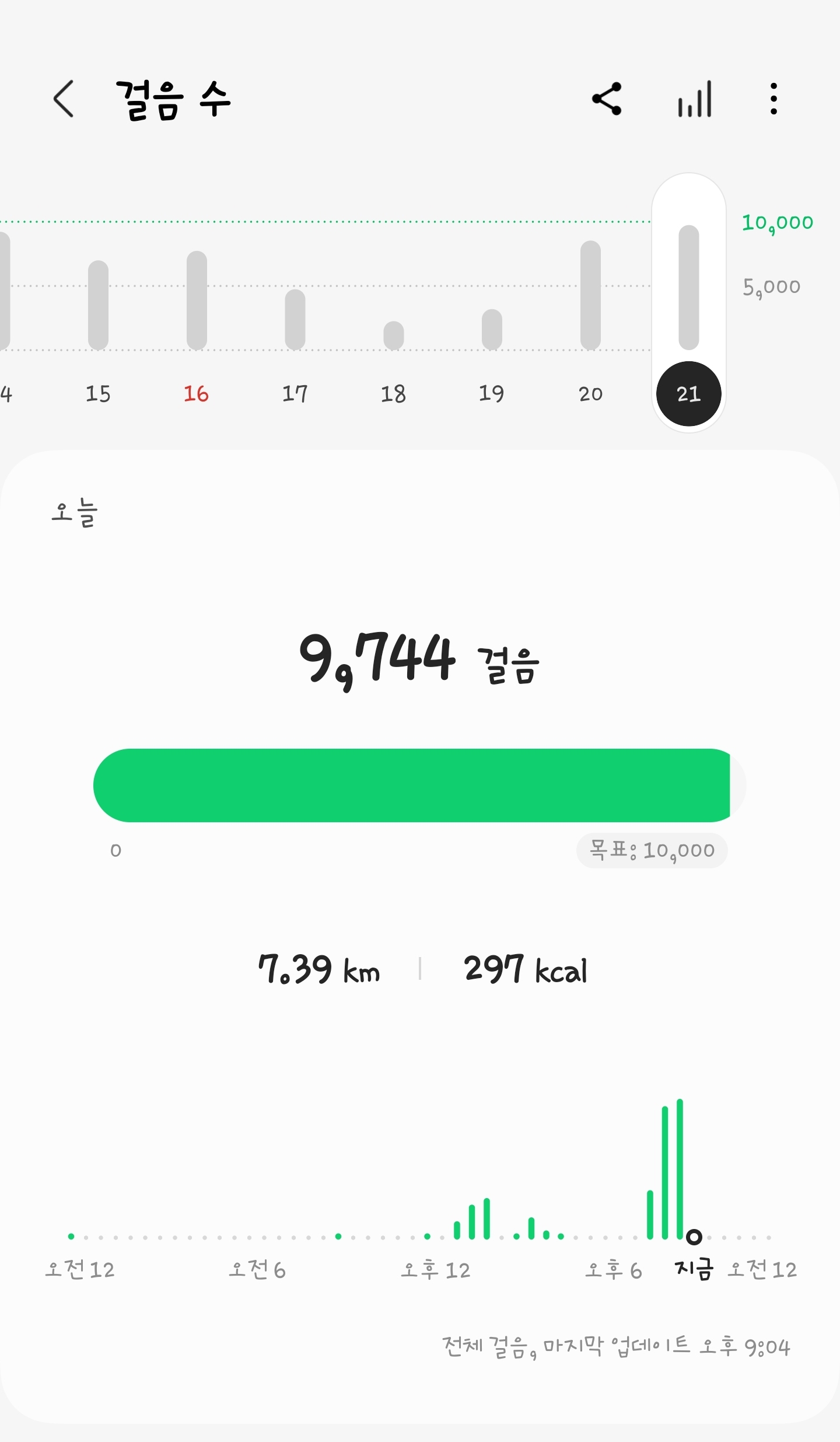840x1442 pixels.
Task: Go back from the 걸음 수 screen
Action: point(64,99)
